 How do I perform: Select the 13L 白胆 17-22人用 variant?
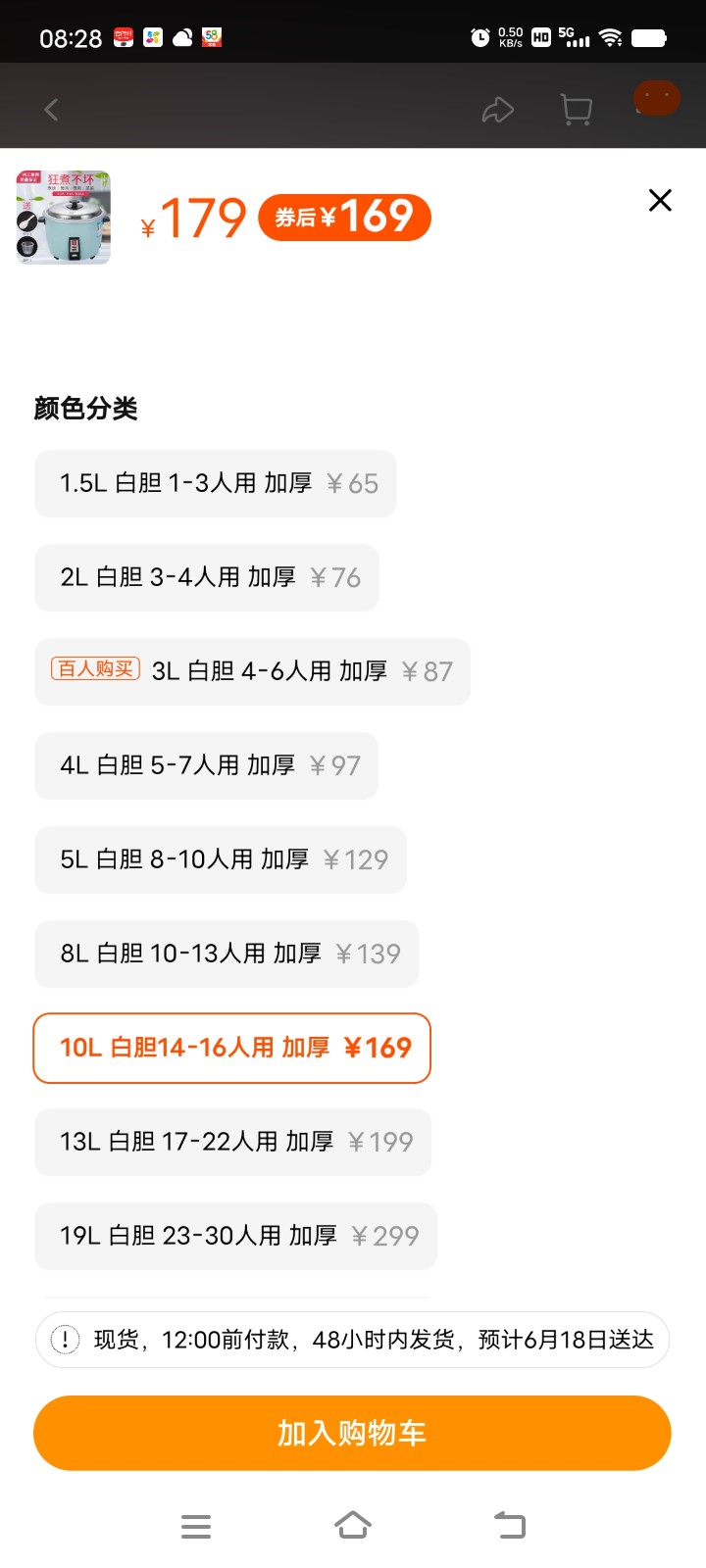point(232,1142)
